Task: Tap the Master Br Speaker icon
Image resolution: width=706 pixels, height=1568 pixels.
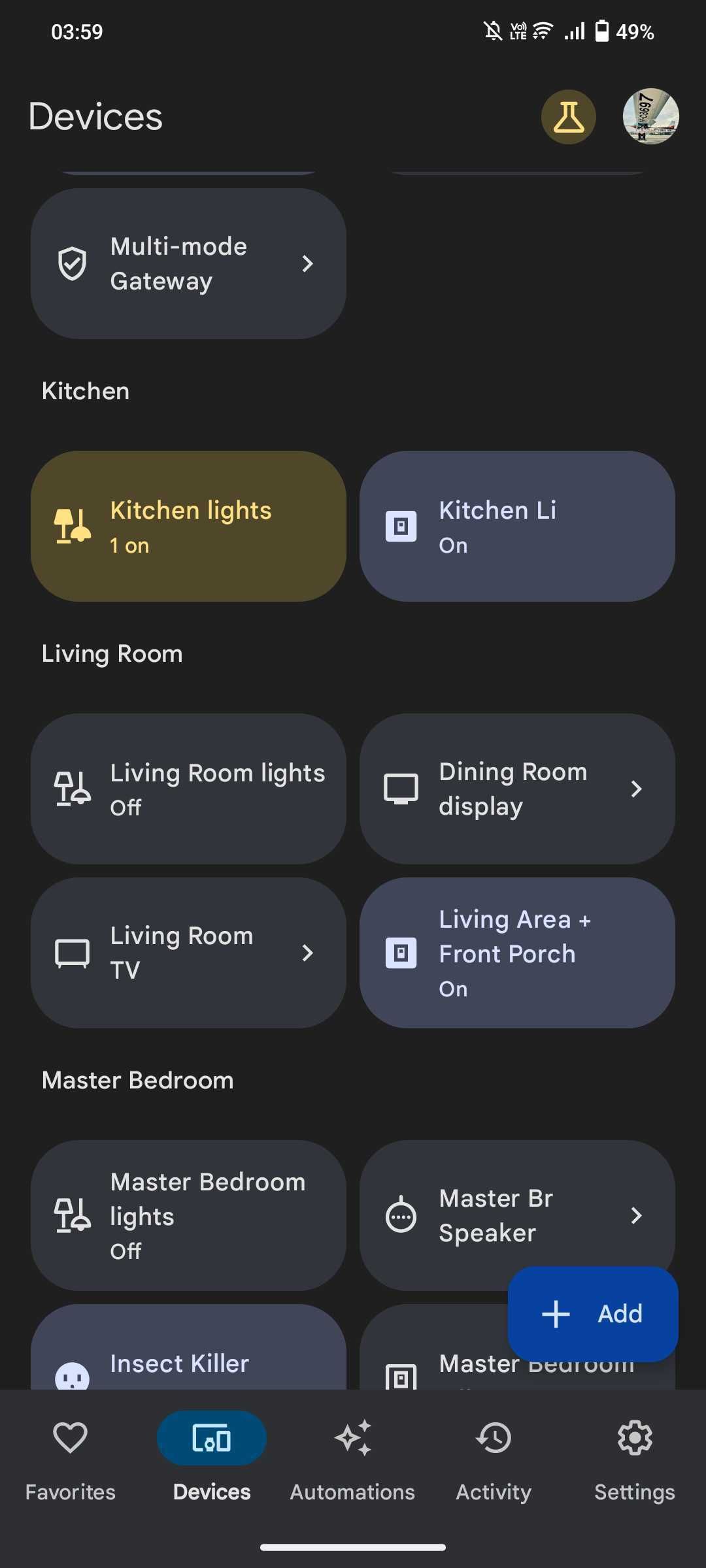Action: point(401,1215)
